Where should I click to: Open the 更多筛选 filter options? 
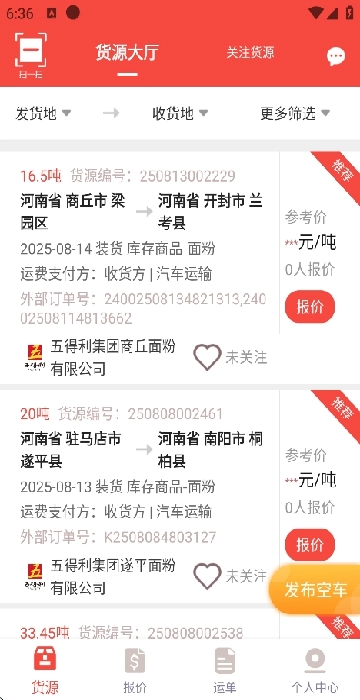pyautogui.click(x=295, y=113)
